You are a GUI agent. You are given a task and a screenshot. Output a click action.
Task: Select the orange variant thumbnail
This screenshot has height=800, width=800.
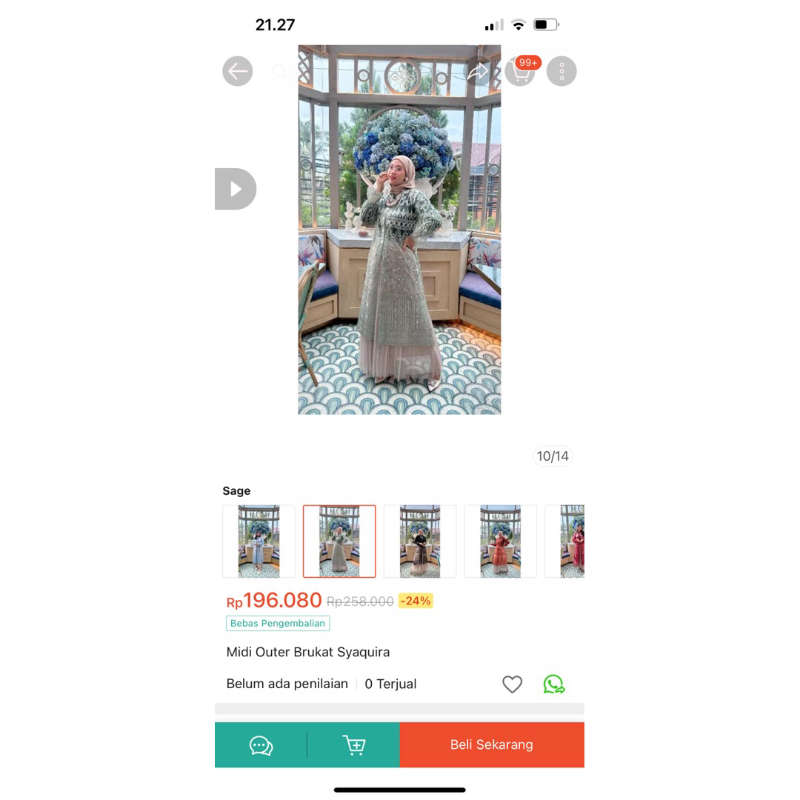pos(500,541)
